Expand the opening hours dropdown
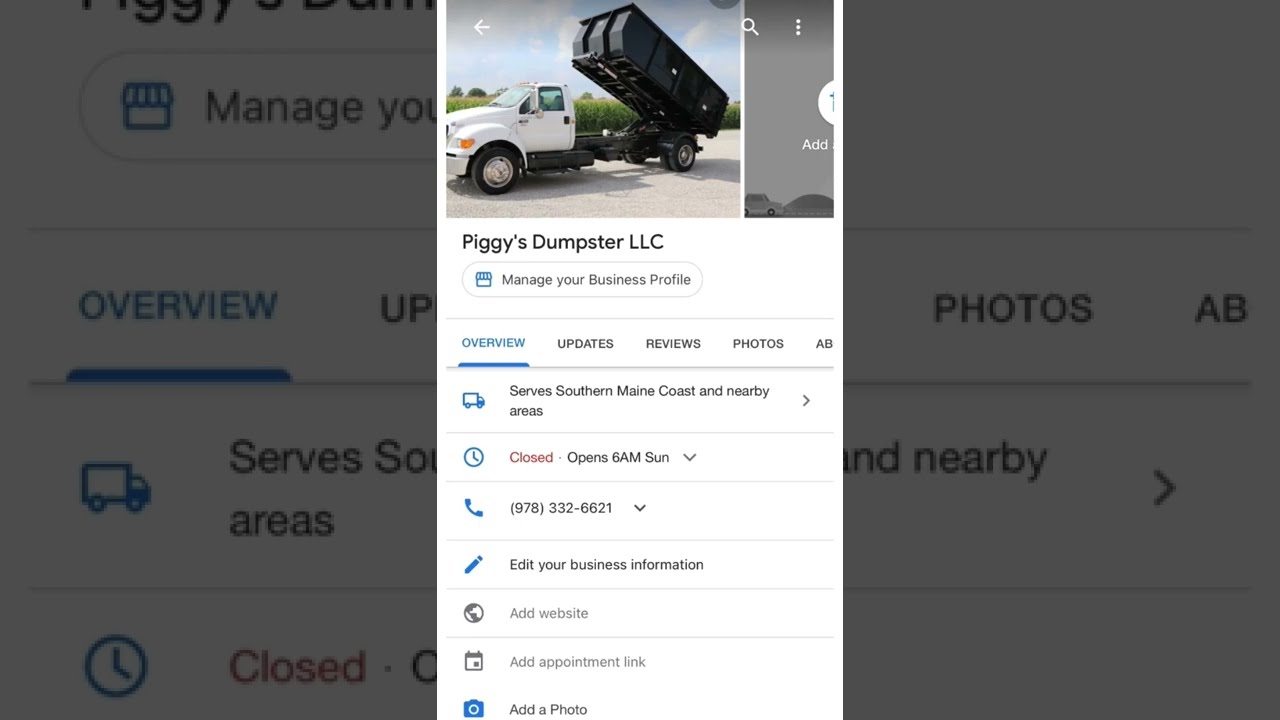Viewport: 1280px width, 720px height. 689,458
